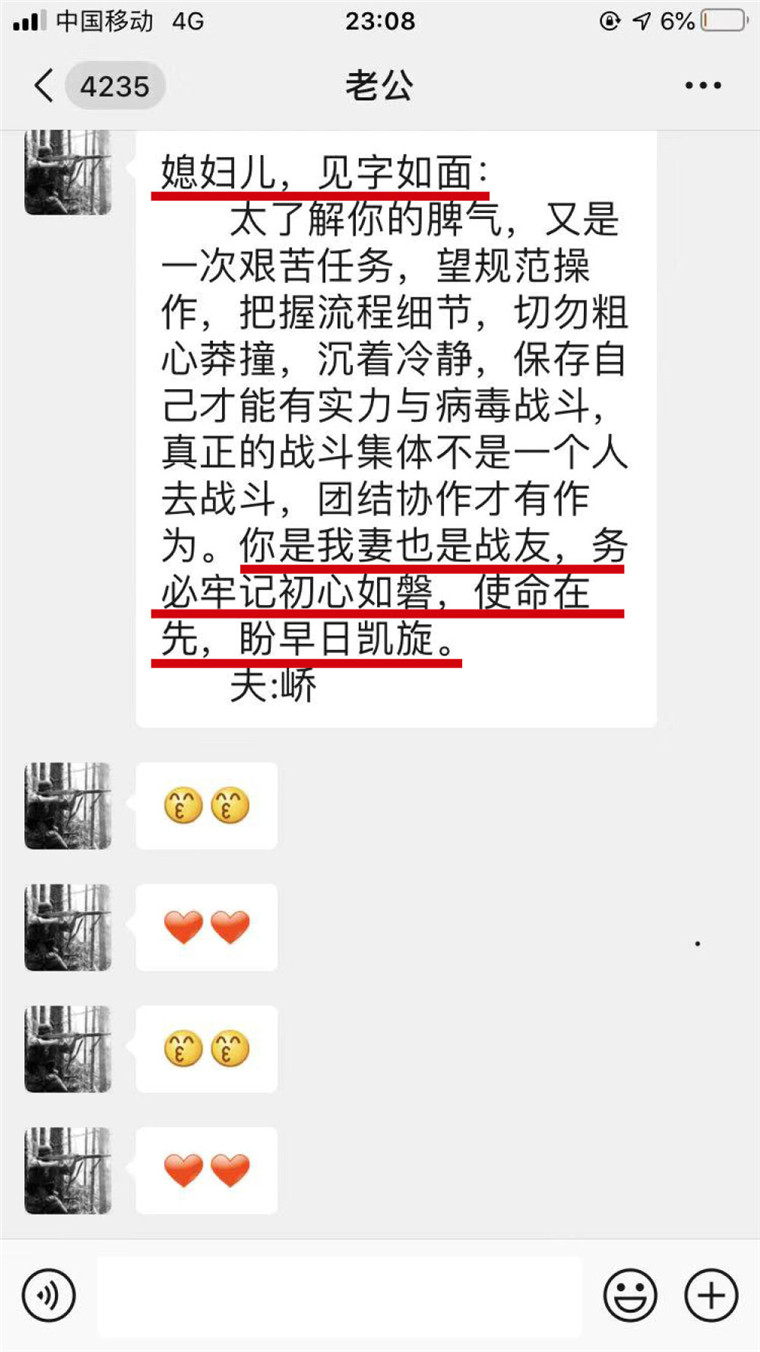Screen dimensions: 760x1352
Task: Tap the message text field
Action: click(340, 1296)
